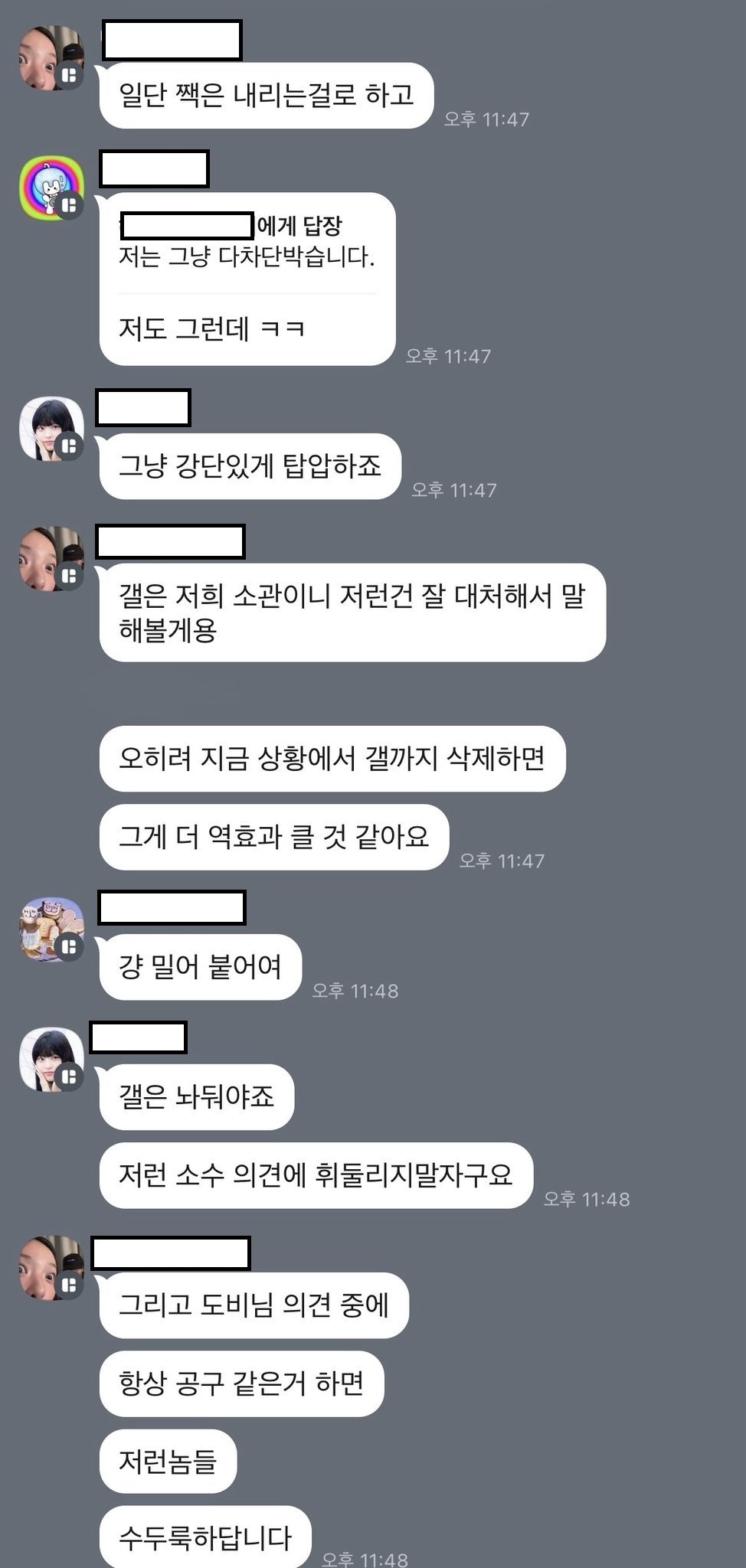746x1568 pixels.
Task: Open avatar beside '갤은 놔둬야죠' message
Action: point(51,1060)
